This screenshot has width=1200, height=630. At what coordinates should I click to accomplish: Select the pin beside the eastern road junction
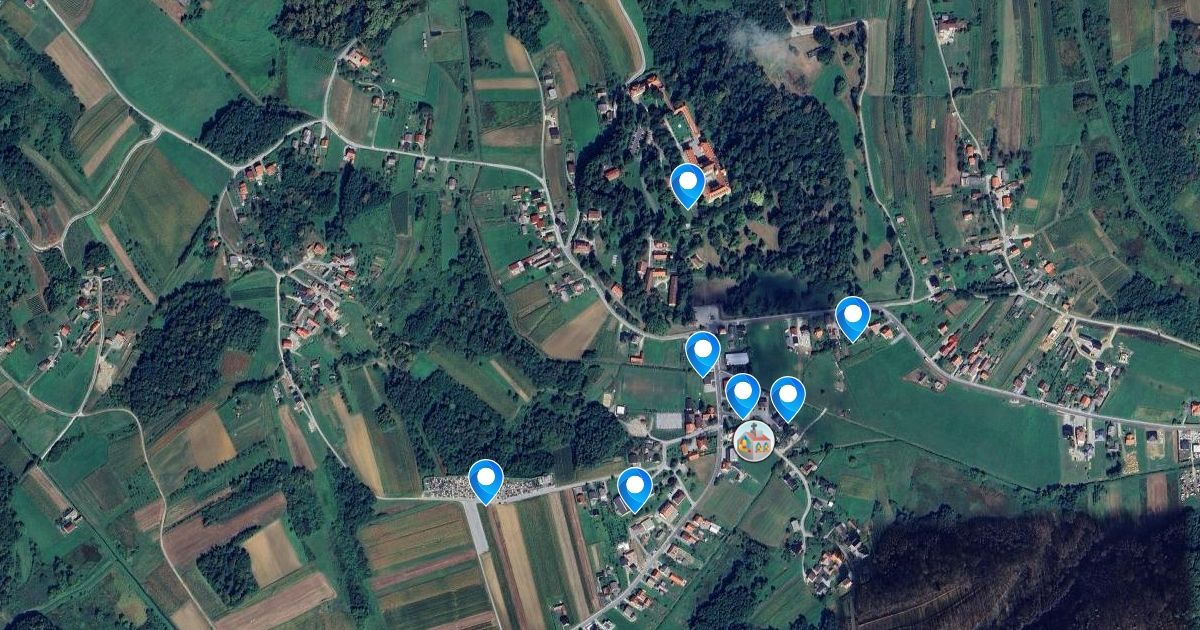point(852,318)
